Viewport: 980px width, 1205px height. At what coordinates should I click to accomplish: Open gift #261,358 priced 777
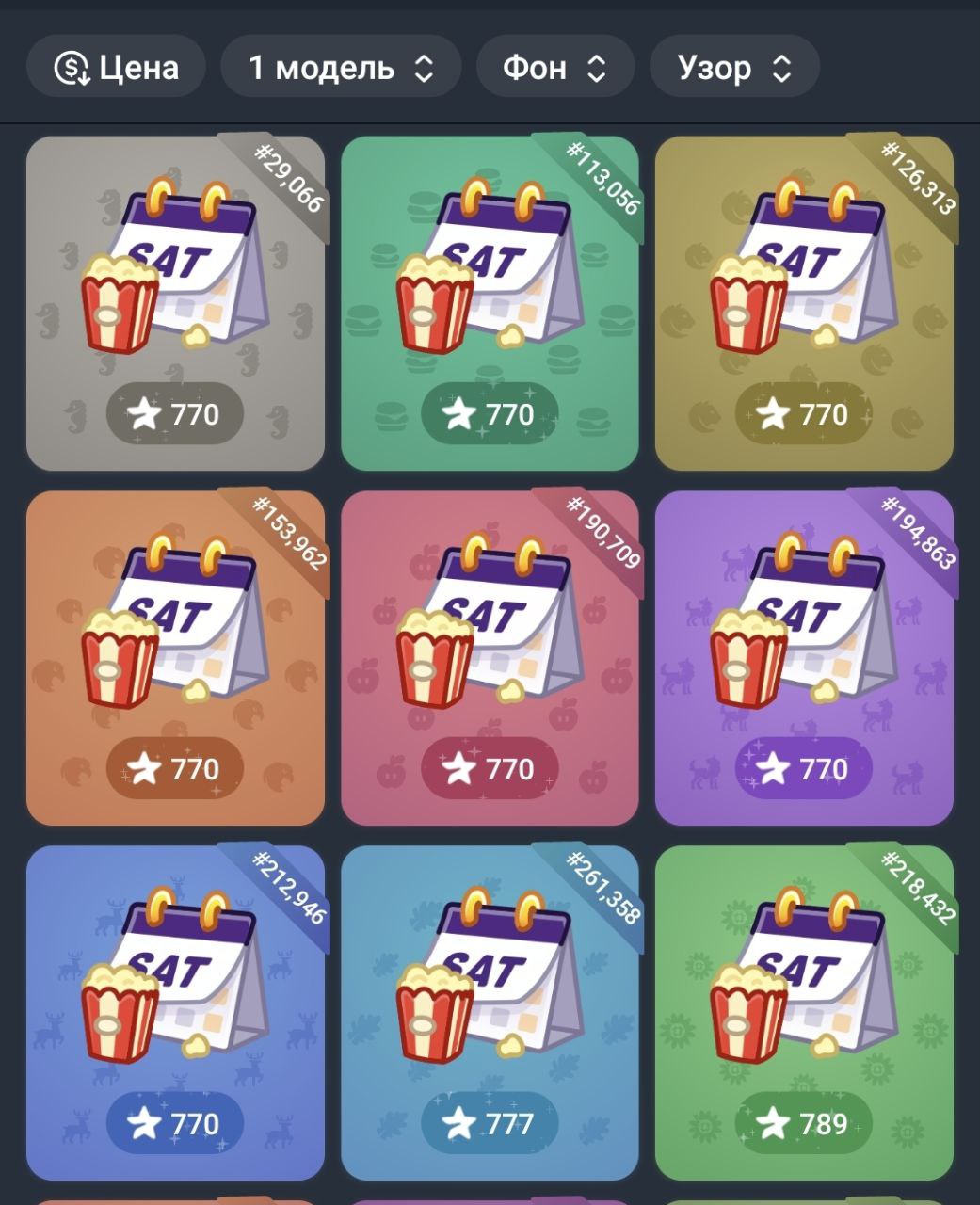pos(490,1012)
